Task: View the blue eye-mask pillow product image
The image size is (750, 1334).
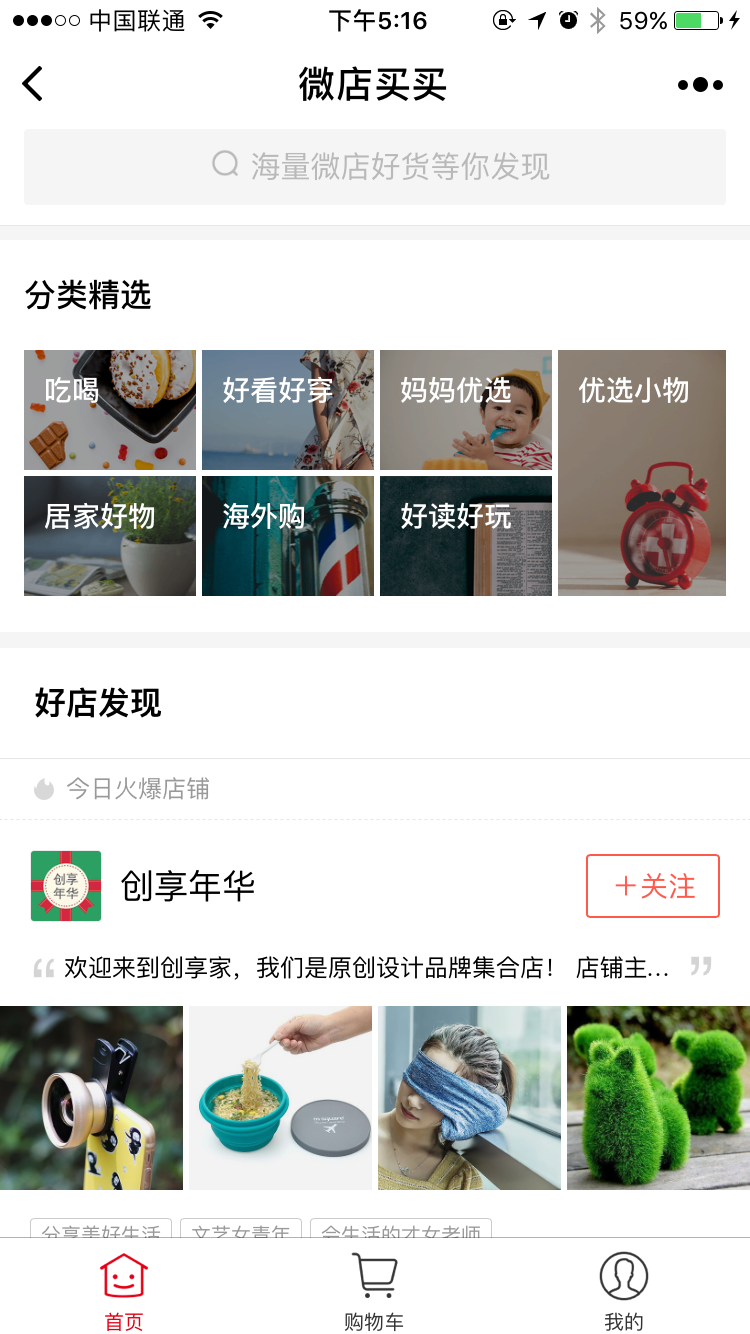Action: pyautogui.click(x=469, y=1098)
